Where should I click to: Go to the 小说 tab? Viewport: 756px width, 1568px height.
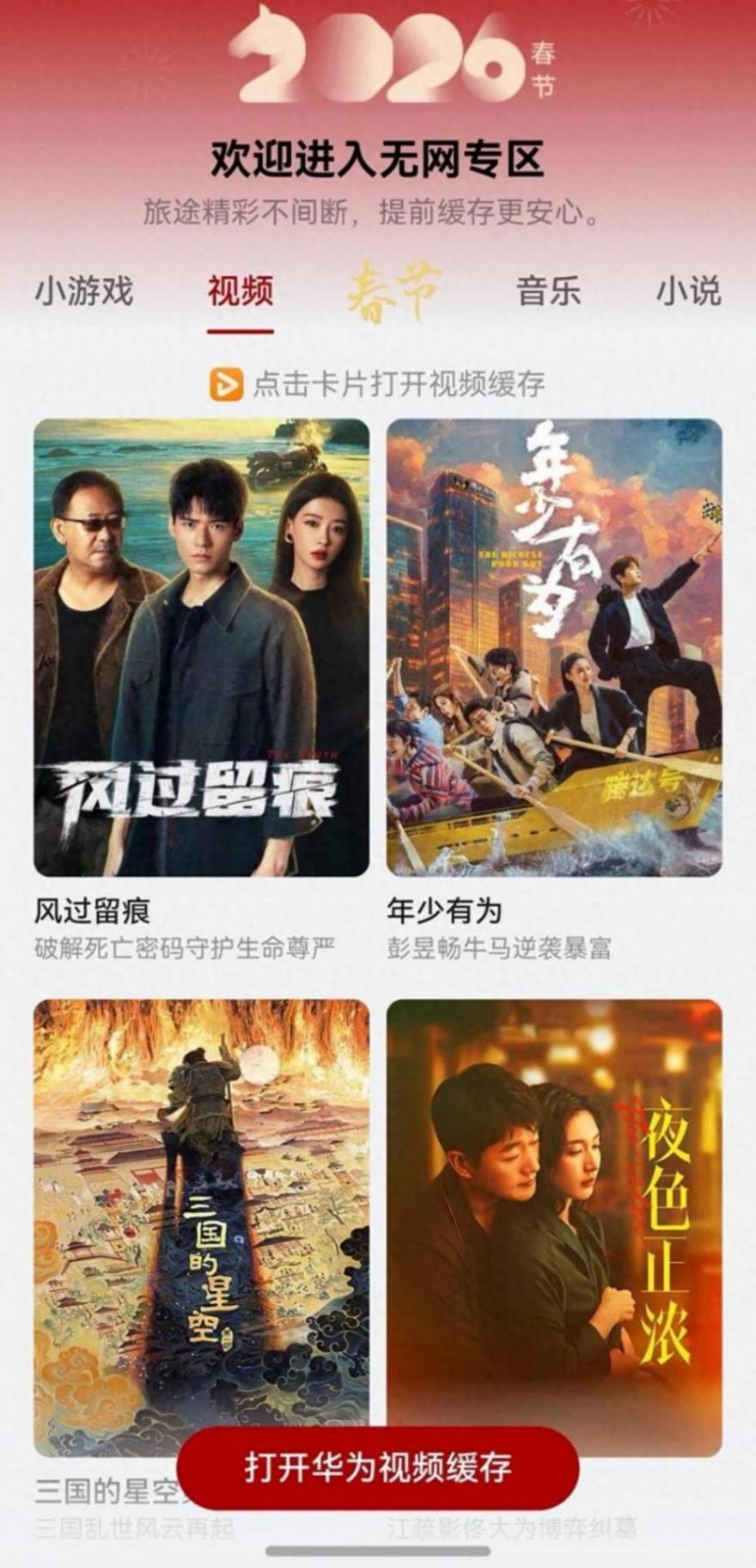pyautogui.click(x=689, y=291)
